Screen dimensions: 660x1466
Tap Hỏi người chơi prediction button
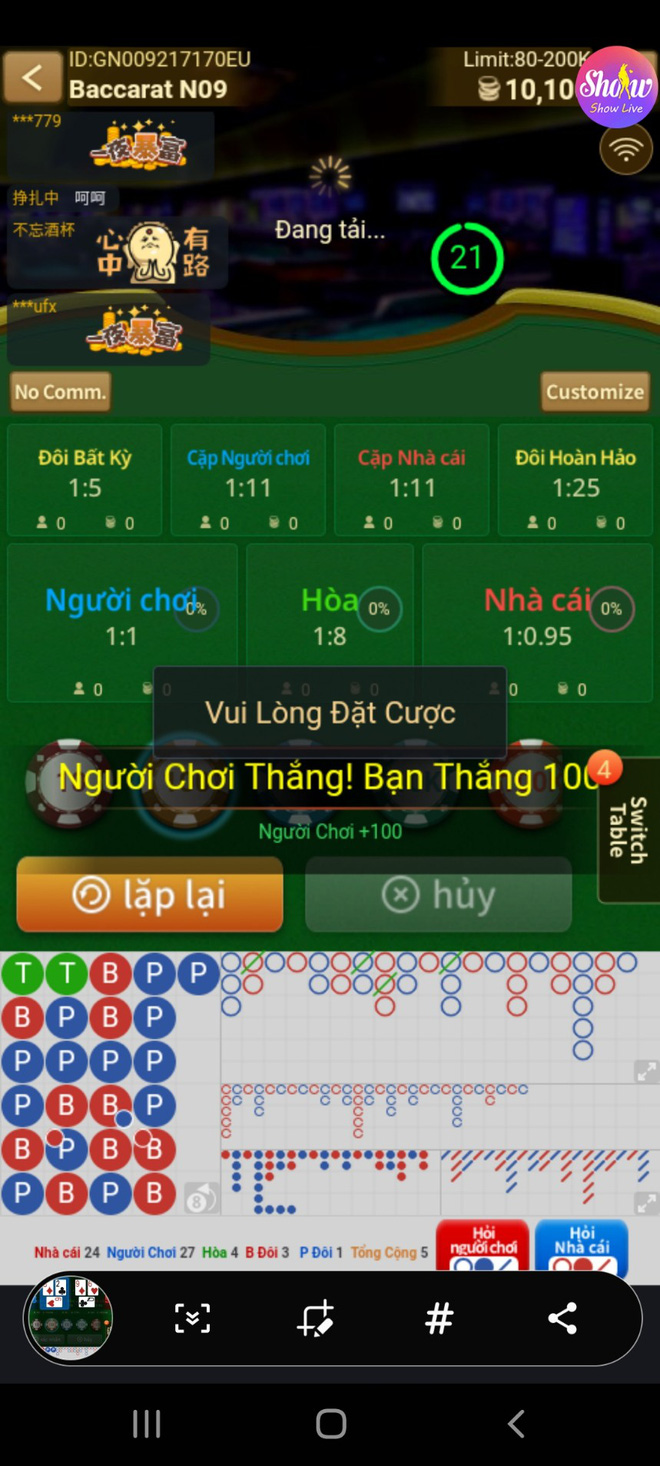coord(483,1247)
